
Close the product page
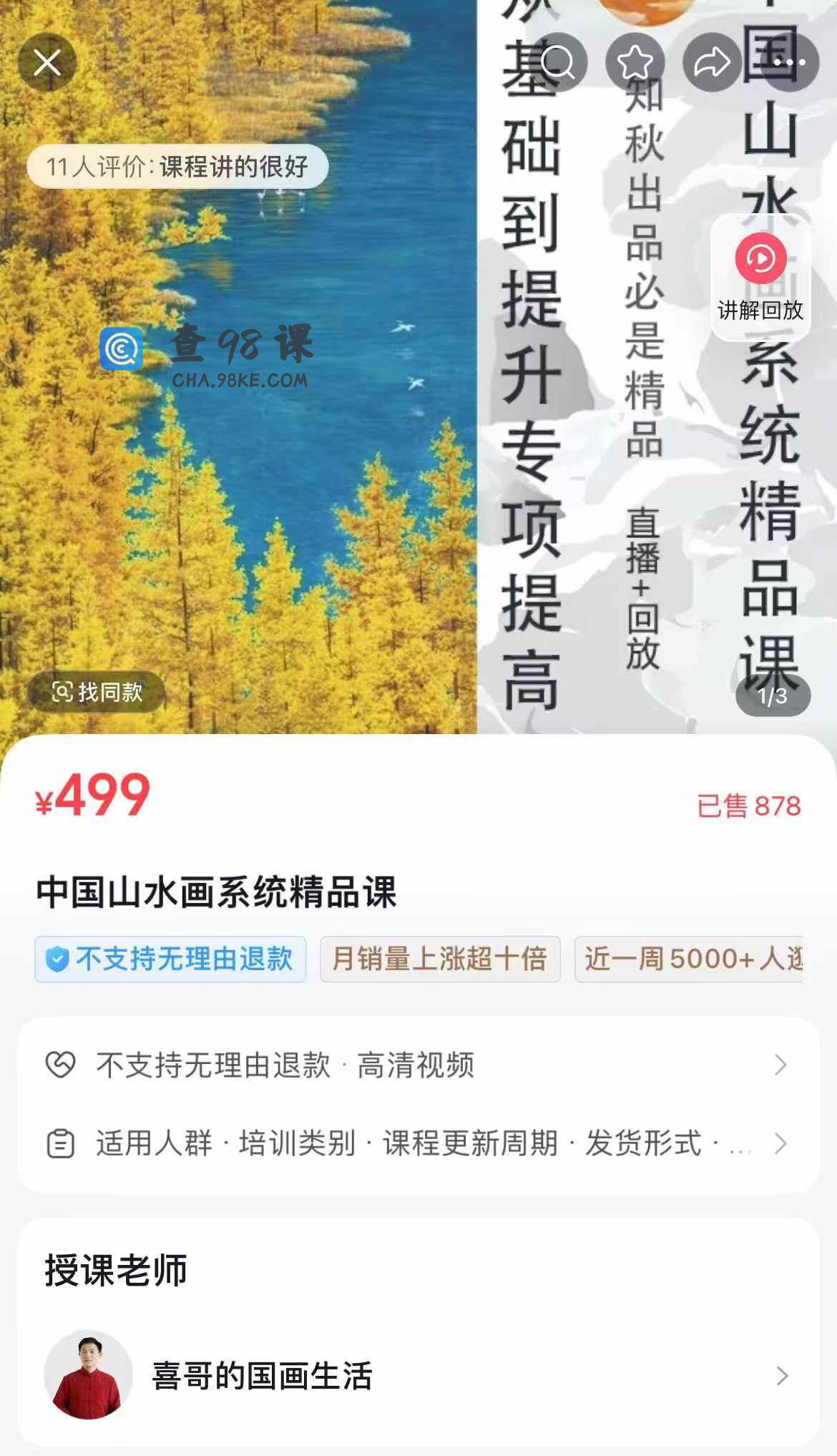pyautogui.click(x=47, y=63)
